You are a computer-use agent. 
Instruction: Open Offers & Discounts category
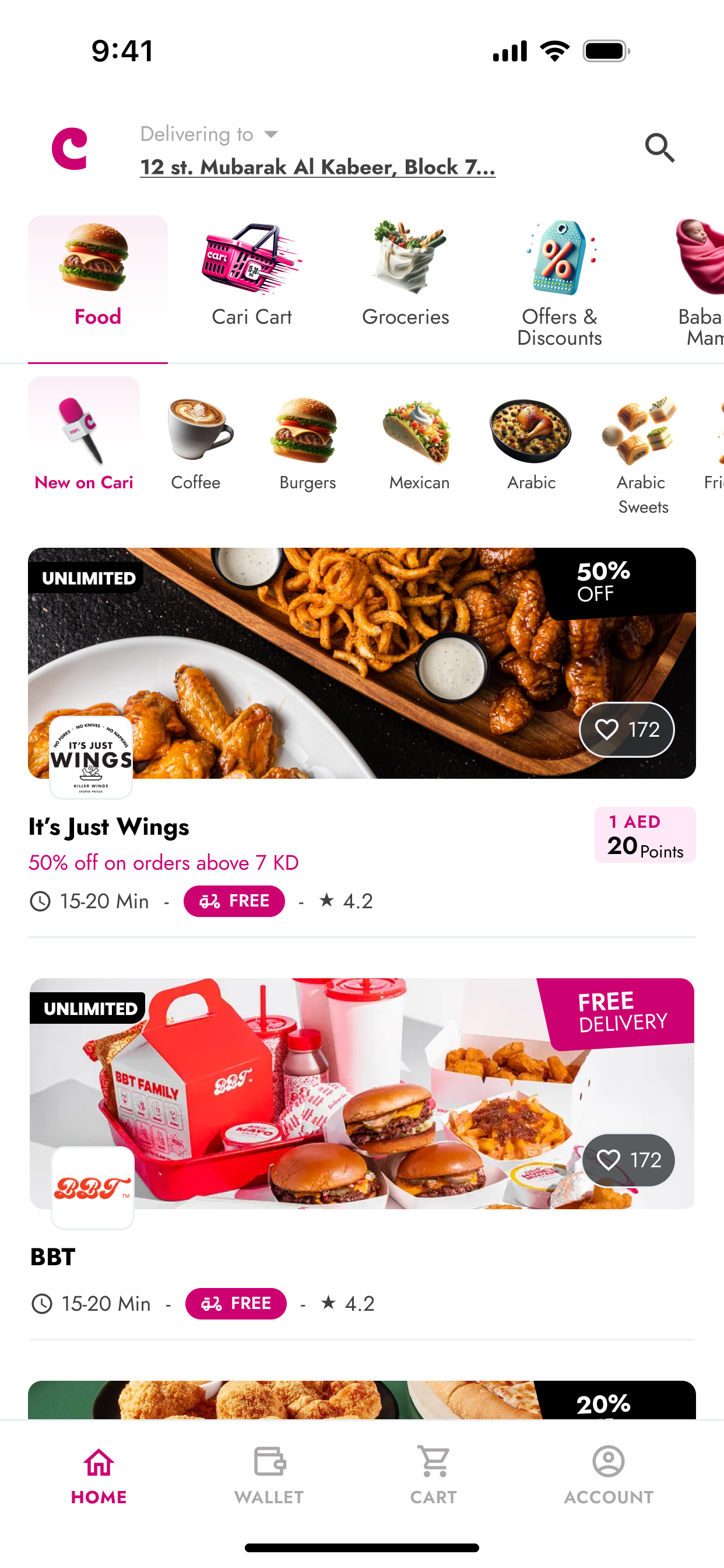click(x=559, y=283)
